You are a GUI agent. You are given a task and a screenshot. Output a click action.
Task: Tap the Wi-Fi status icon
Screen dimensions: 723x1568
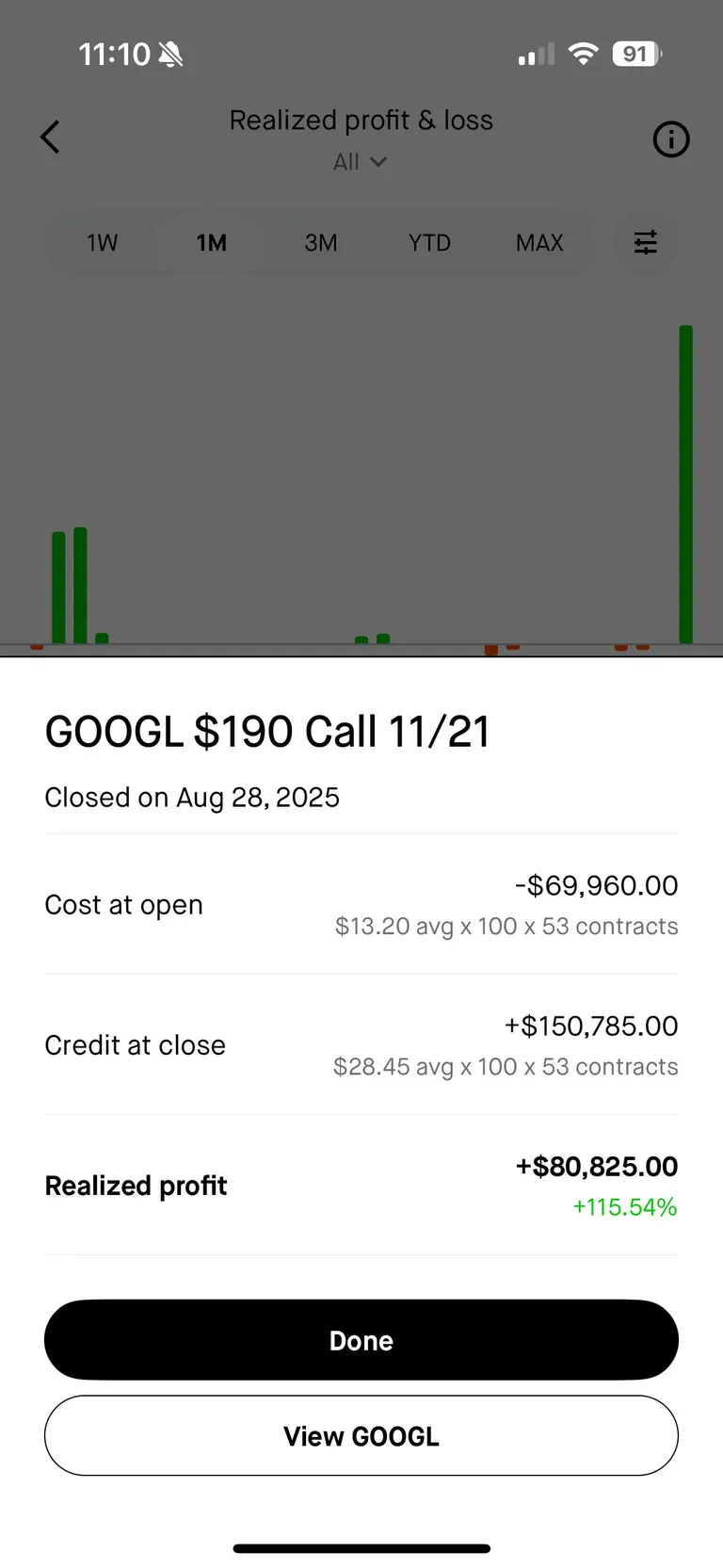[x=583, y=54]
